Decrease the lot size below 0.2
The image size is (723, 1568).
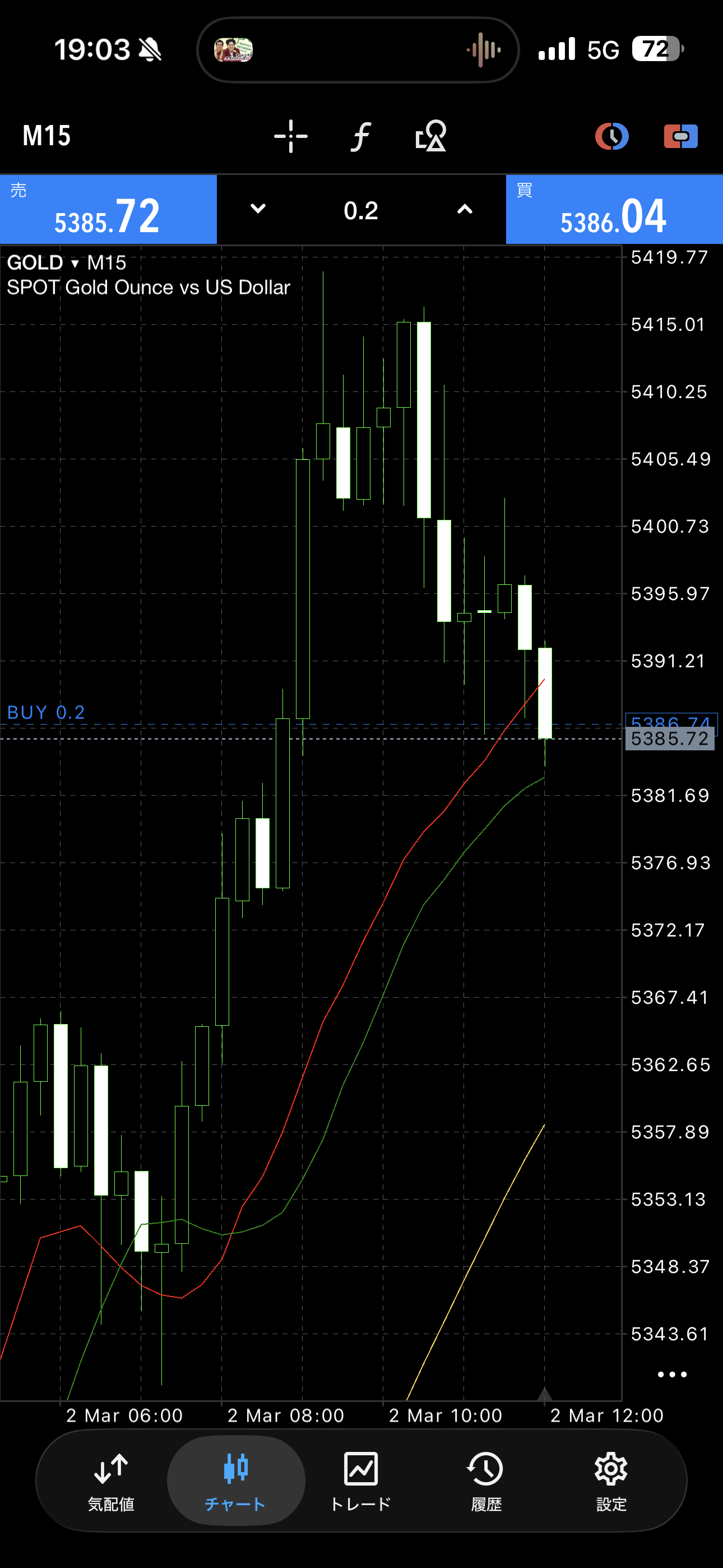(258, 209)
